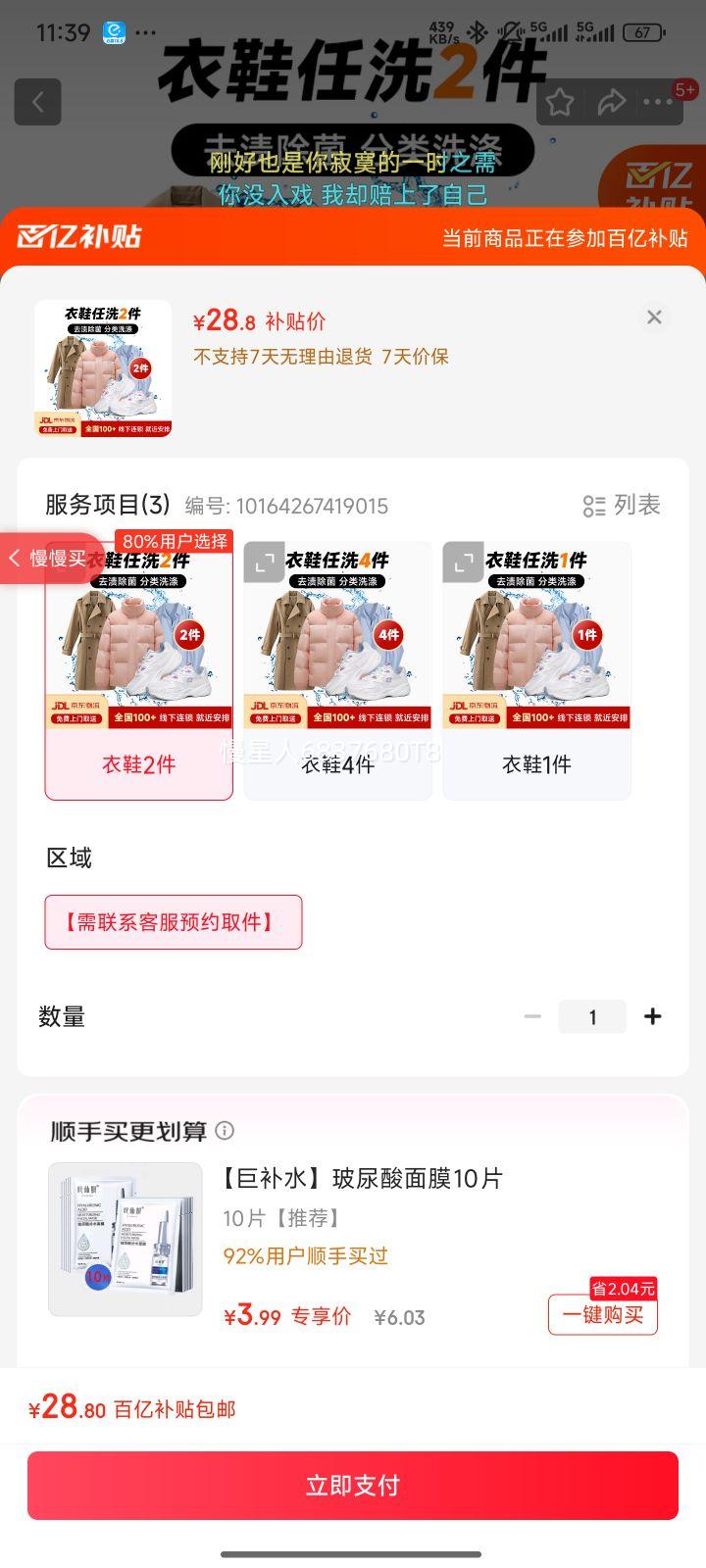Close the purchase options sheet
706x1568 pixels.
pyautogui.click(x=654, y=317)
